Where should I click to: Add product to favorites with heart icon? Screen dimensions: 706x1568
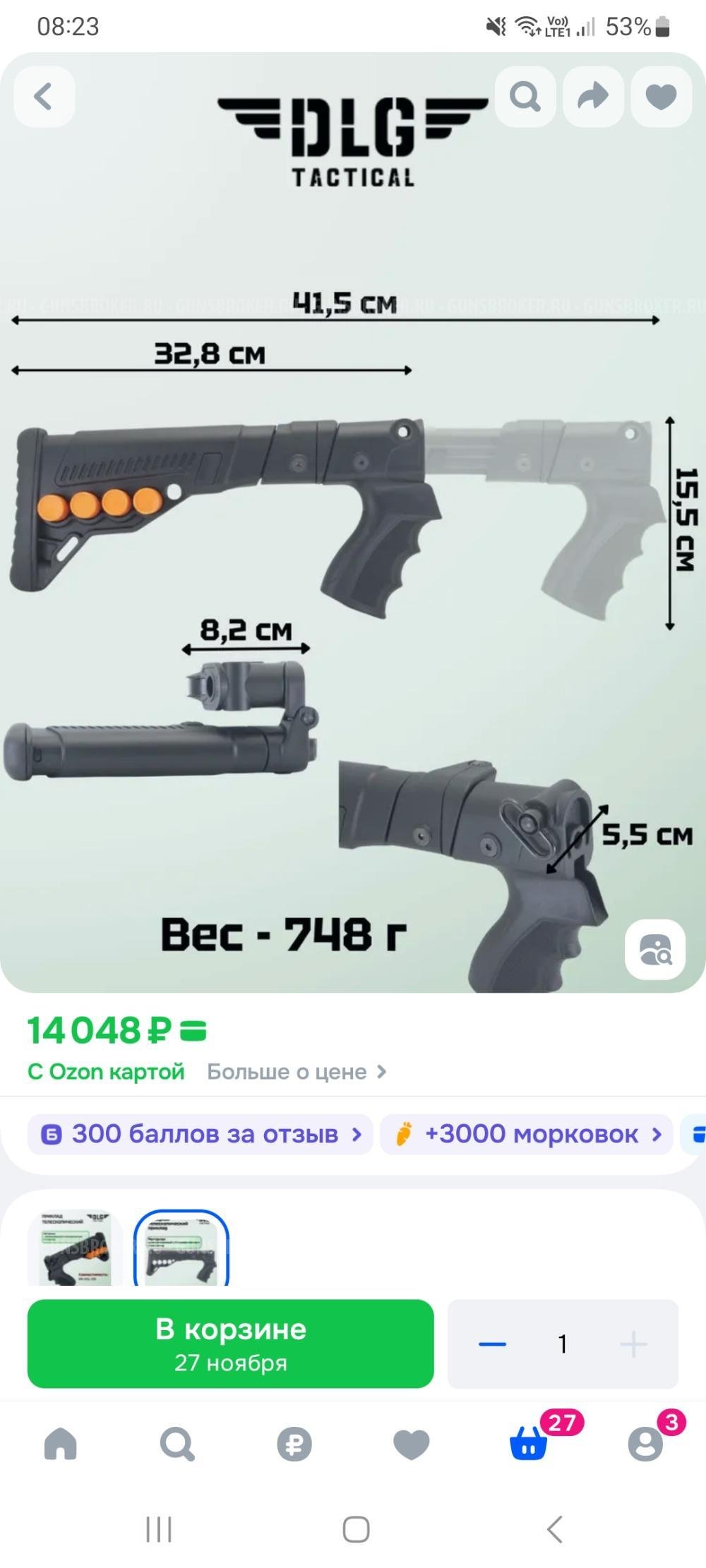(661, 97)
